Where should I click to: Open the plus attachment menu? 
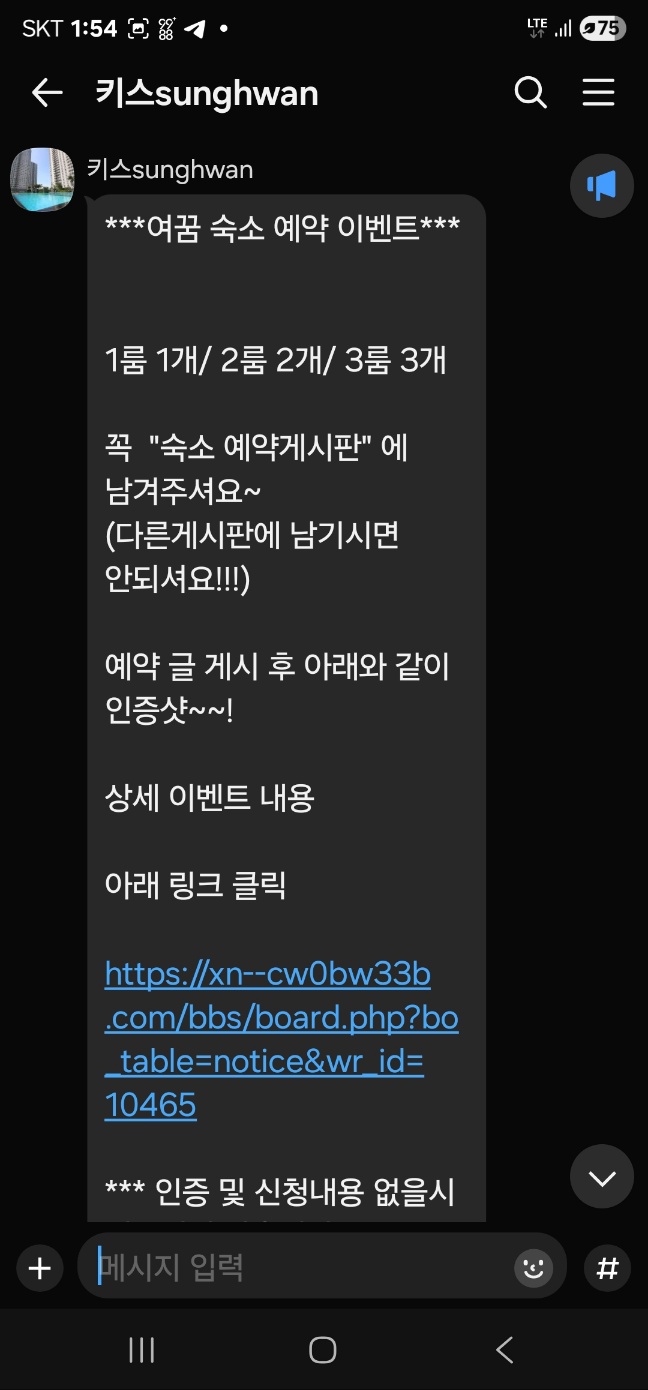pyautogui.click(x=40, y=1269)
